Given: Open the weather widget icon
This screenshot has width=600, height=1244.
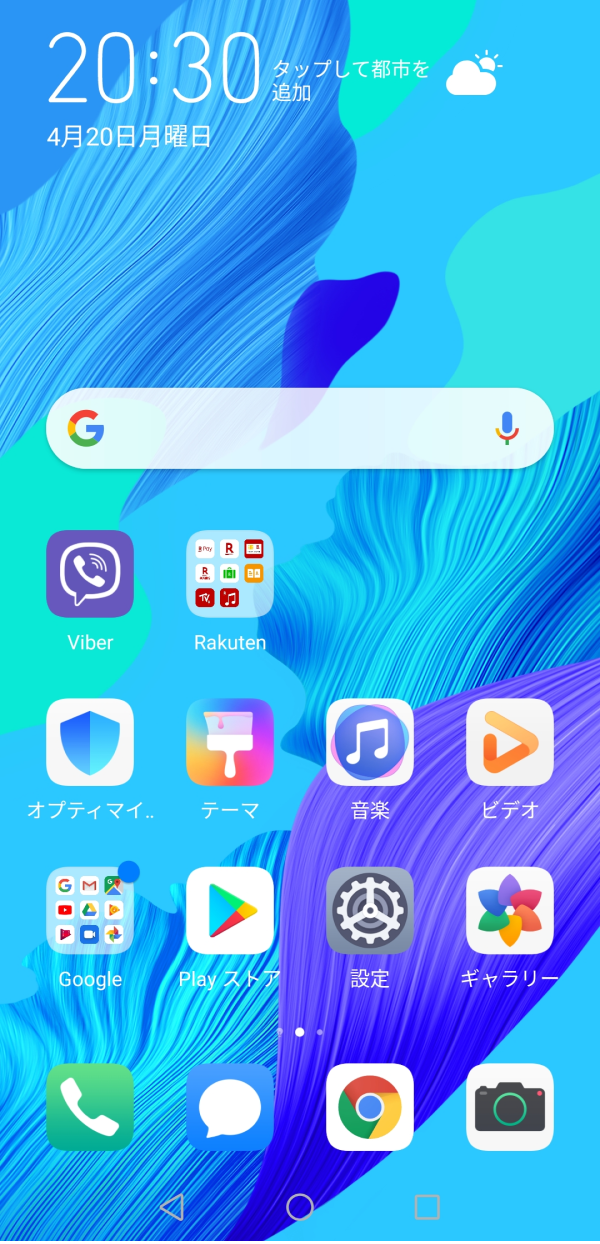Looking at the screenshot, I should 472,74.
